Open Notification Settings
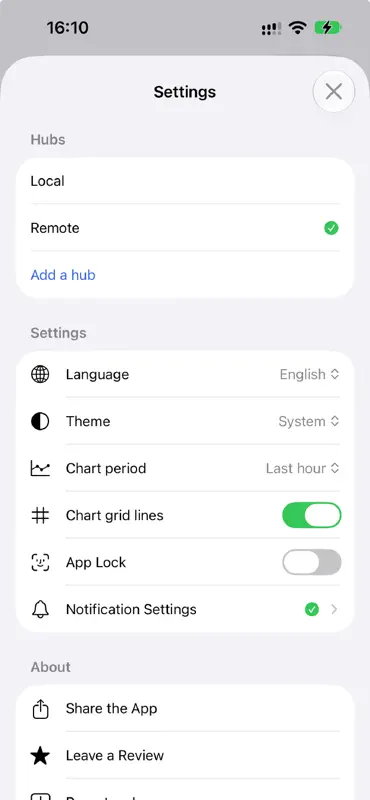Screen dimensions: 370x800 [185, 609]
